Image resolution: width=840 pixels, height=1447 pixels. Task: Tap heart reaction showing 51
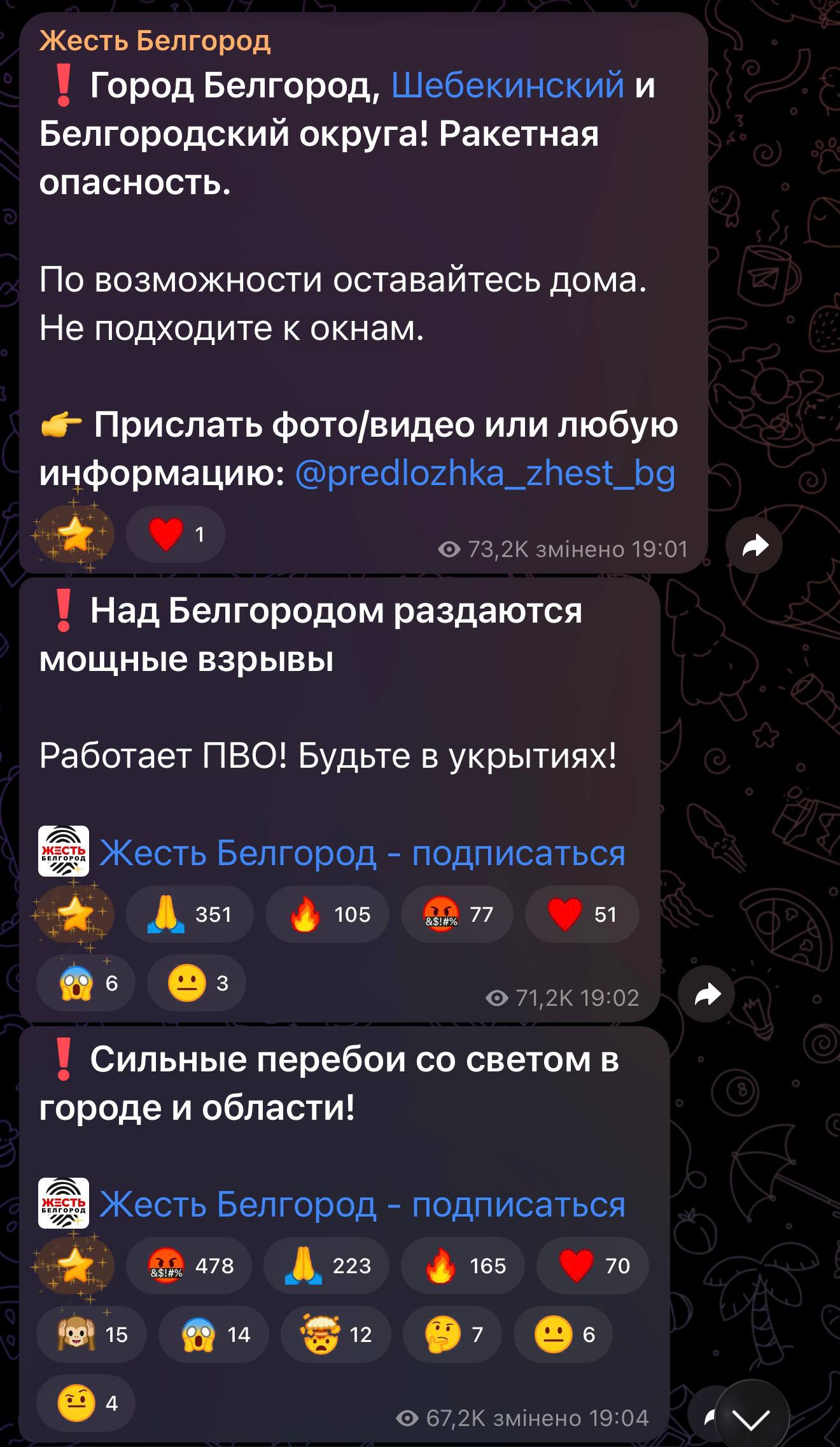coord(581,914)
